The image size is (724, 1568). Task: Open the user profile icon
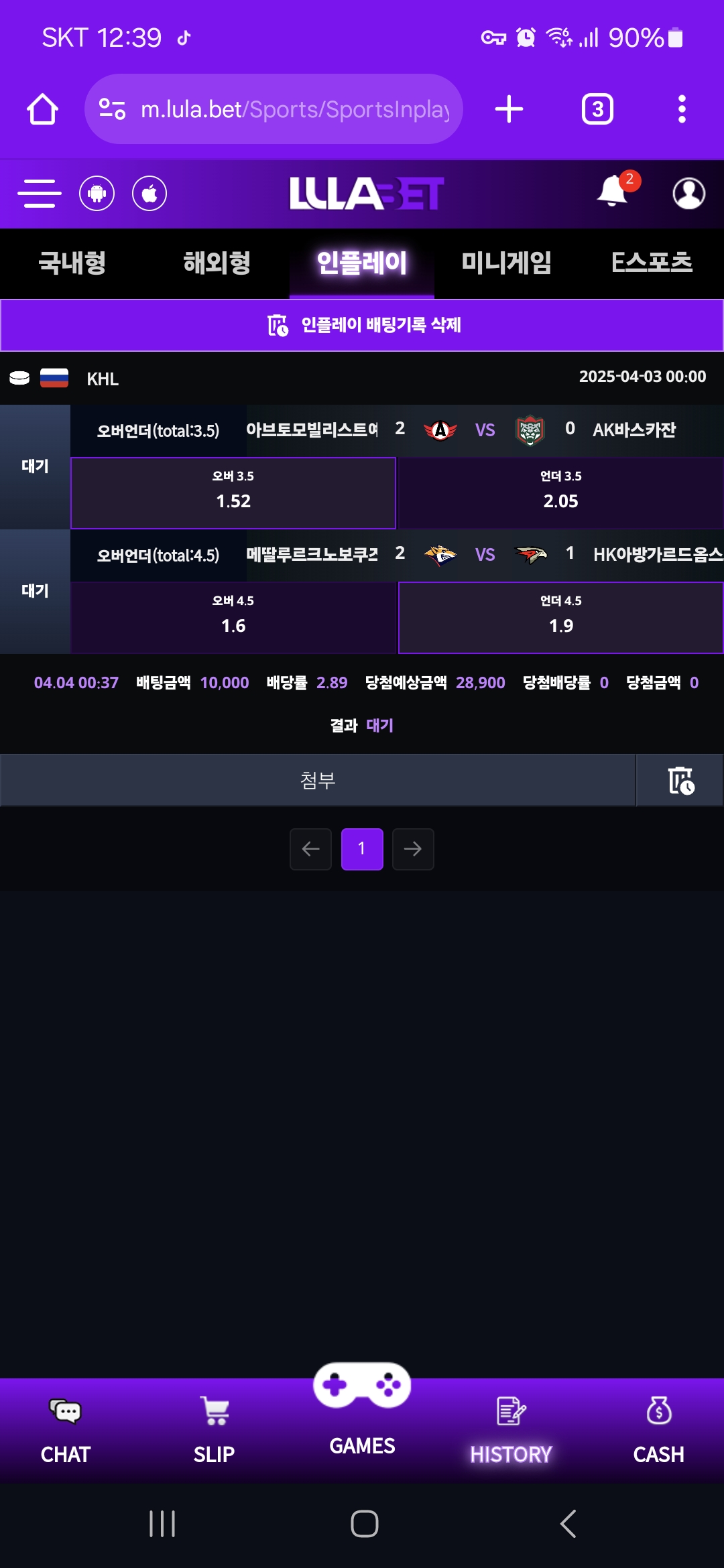[688, 194]
